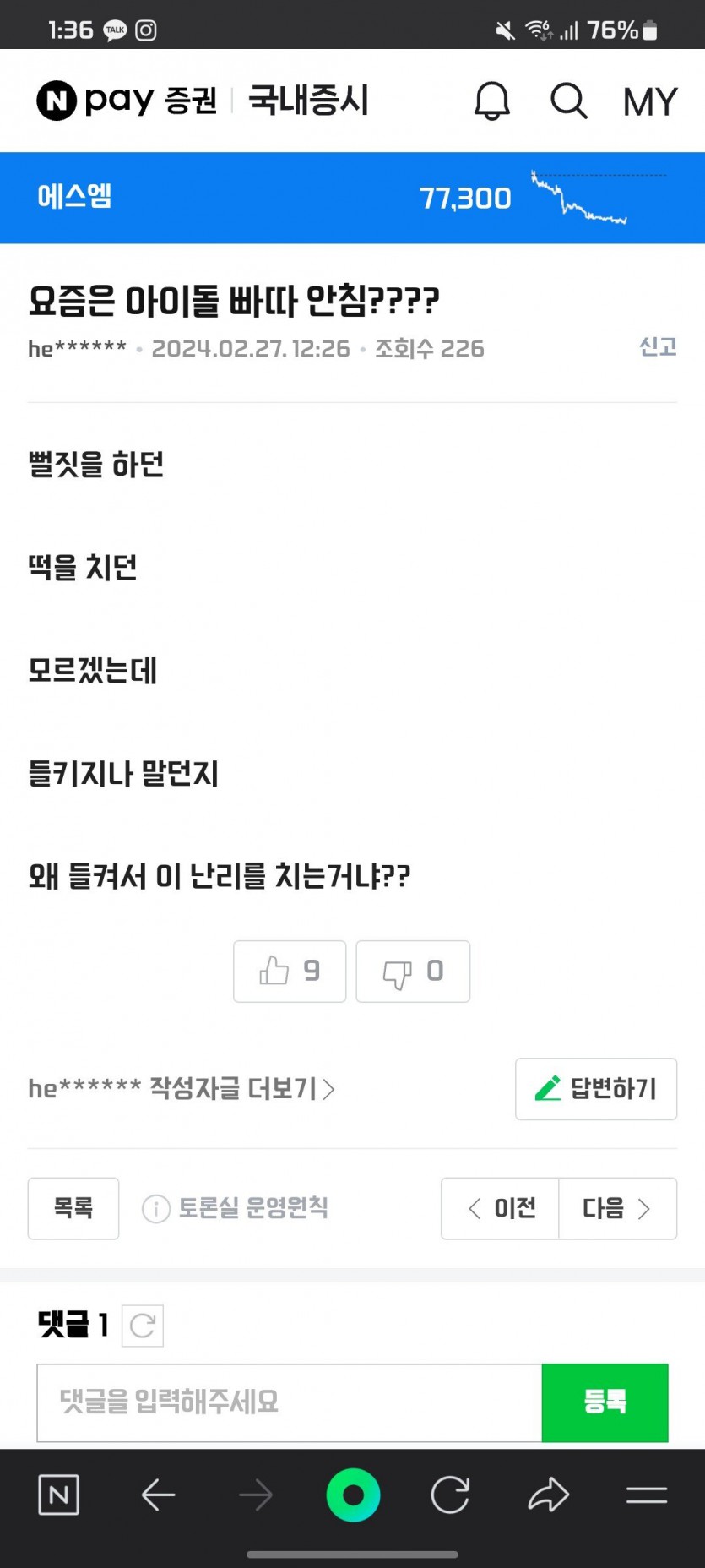
Task: Go back to the 목록 list
Action: point(73,1208)
